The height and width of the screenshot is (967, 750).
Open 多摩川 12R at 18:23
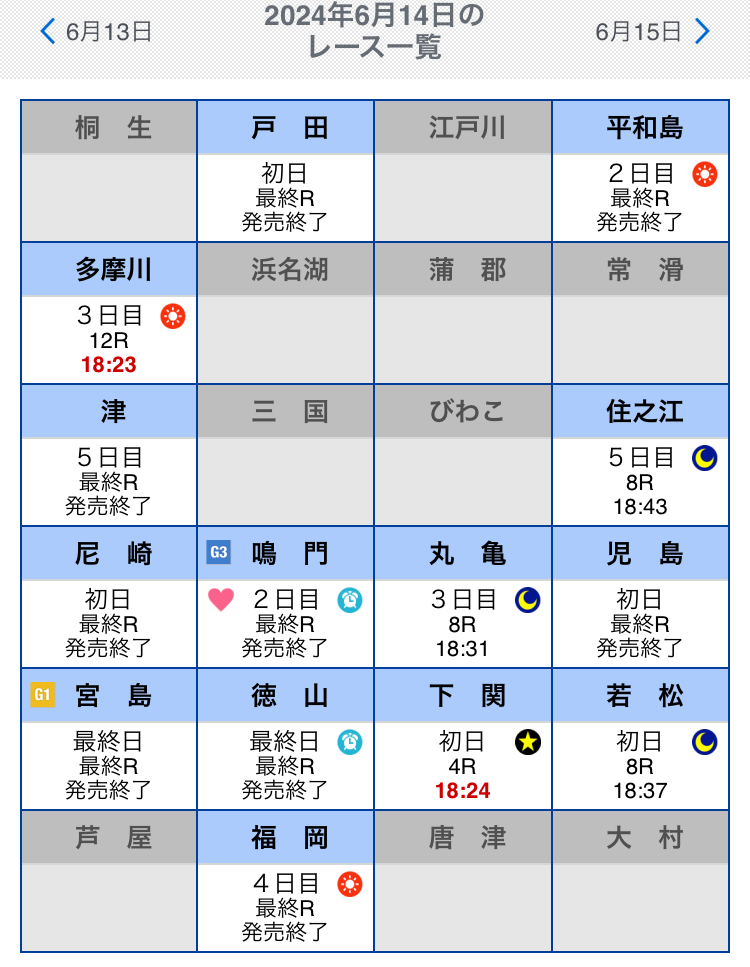[109, 340]
